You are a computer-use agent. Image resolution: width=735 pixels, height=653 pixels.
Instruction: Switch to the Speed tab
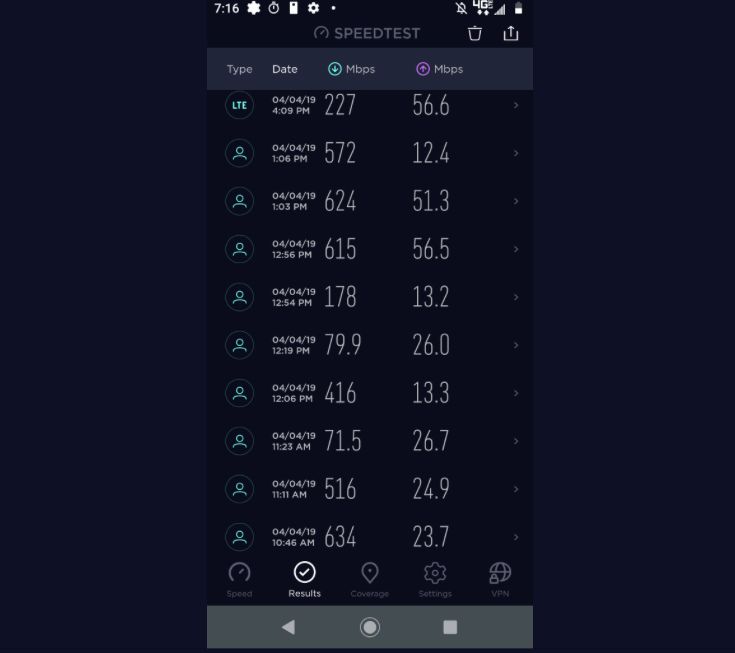tap(239, 579)
